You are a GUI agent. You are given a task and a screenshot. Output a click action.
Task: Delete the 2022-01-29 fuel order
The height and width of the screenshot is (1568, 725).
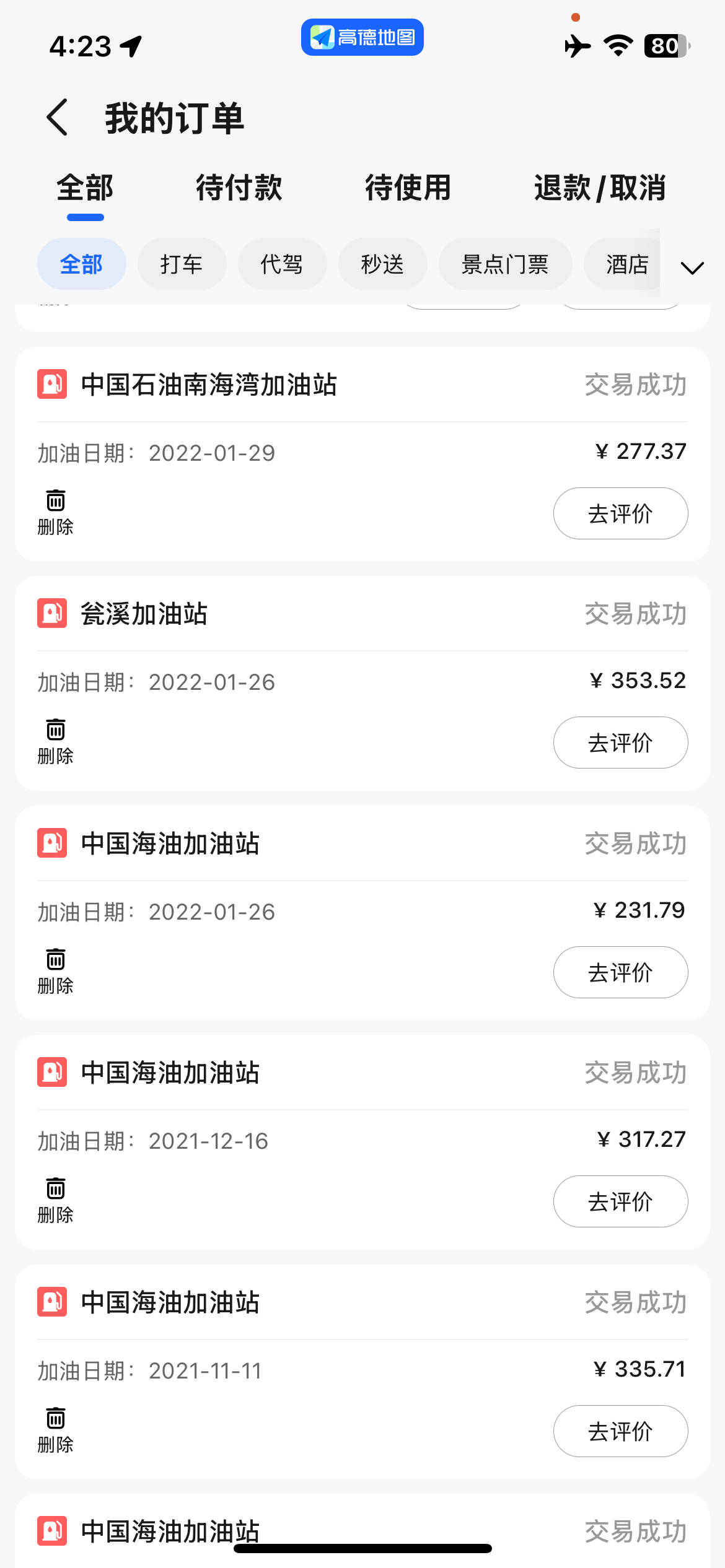pos(56,513)
